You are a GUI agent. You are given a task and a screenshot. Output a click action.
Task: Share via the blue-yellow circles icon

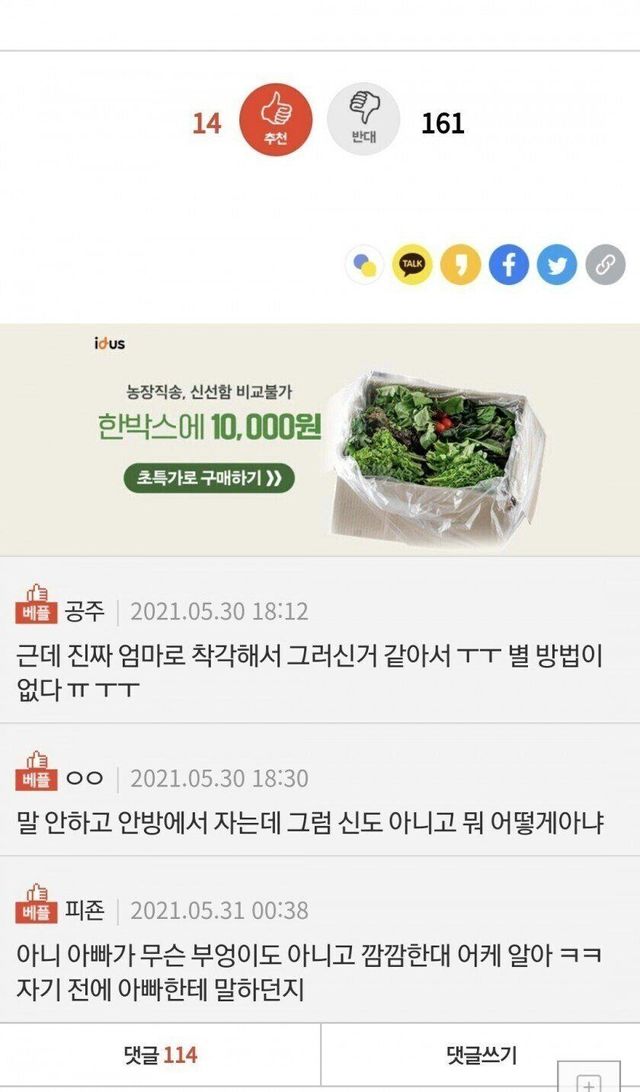365,265
